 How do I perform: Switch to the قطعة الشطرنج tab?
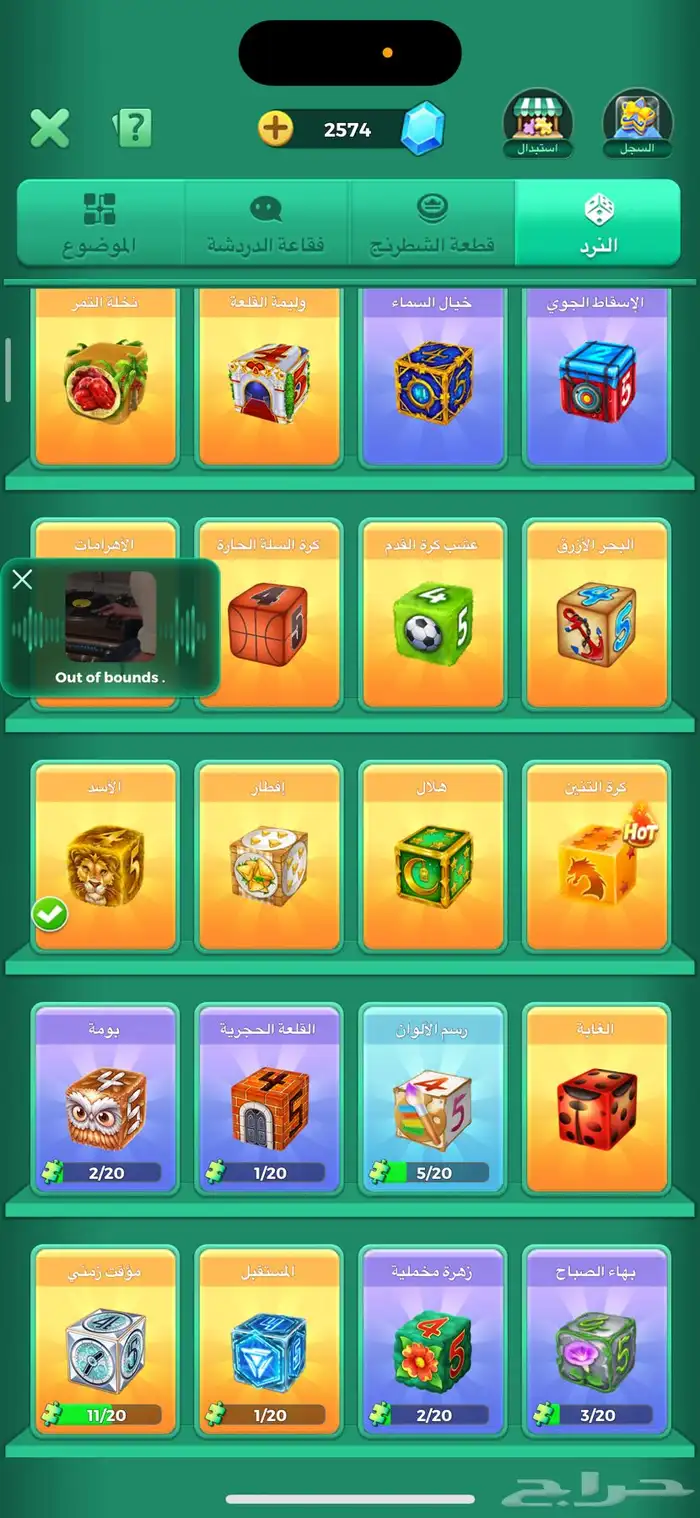coord(432,224)
